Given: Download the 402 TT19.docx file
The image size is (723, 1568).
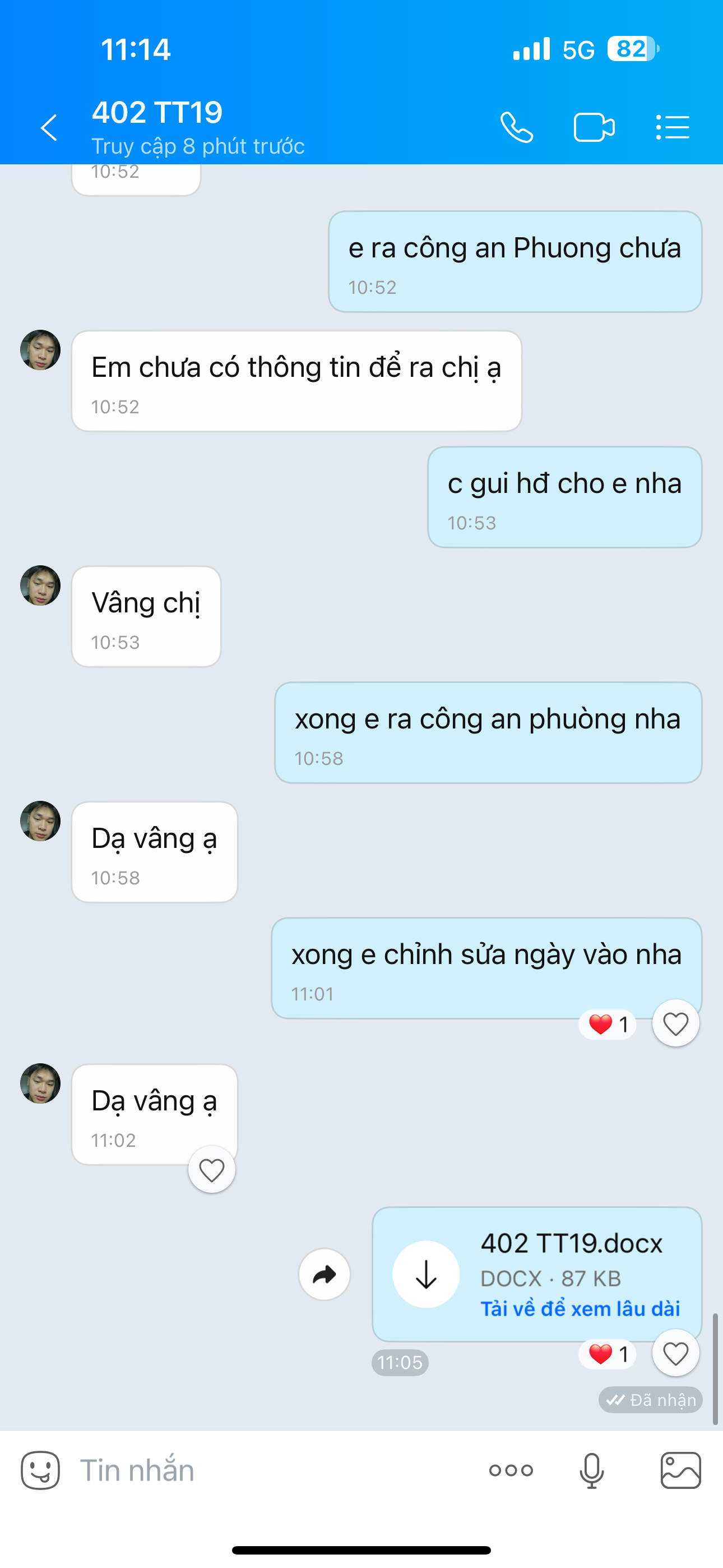Looking at the screenshot, I should tap(426, 1274).
